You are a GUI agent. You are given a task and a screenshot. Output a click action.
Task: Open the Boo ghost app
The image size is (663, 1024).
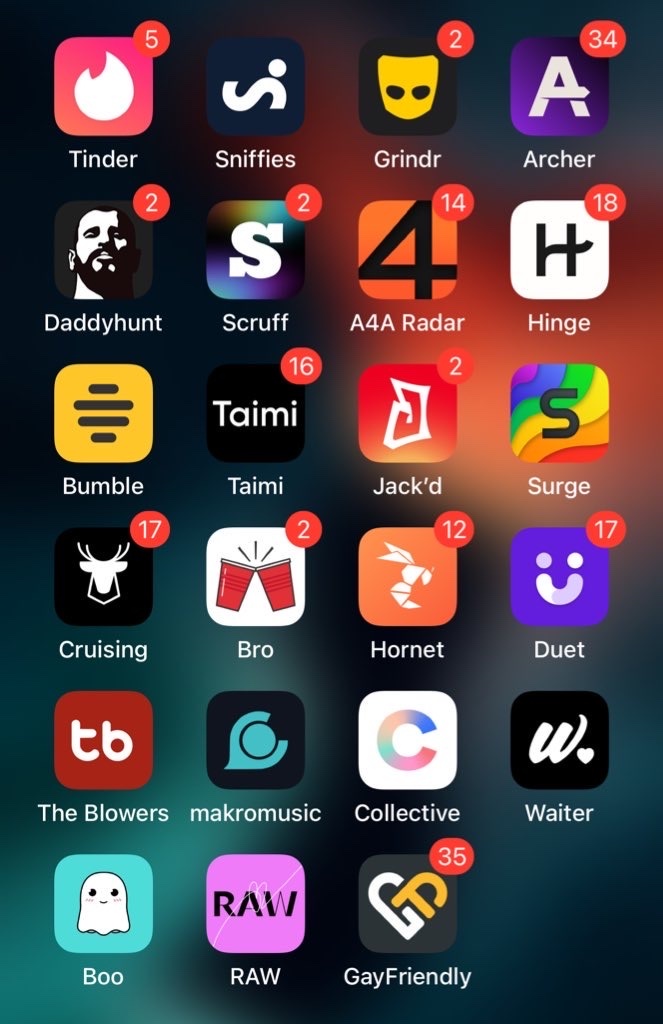(x=103, y=903)
